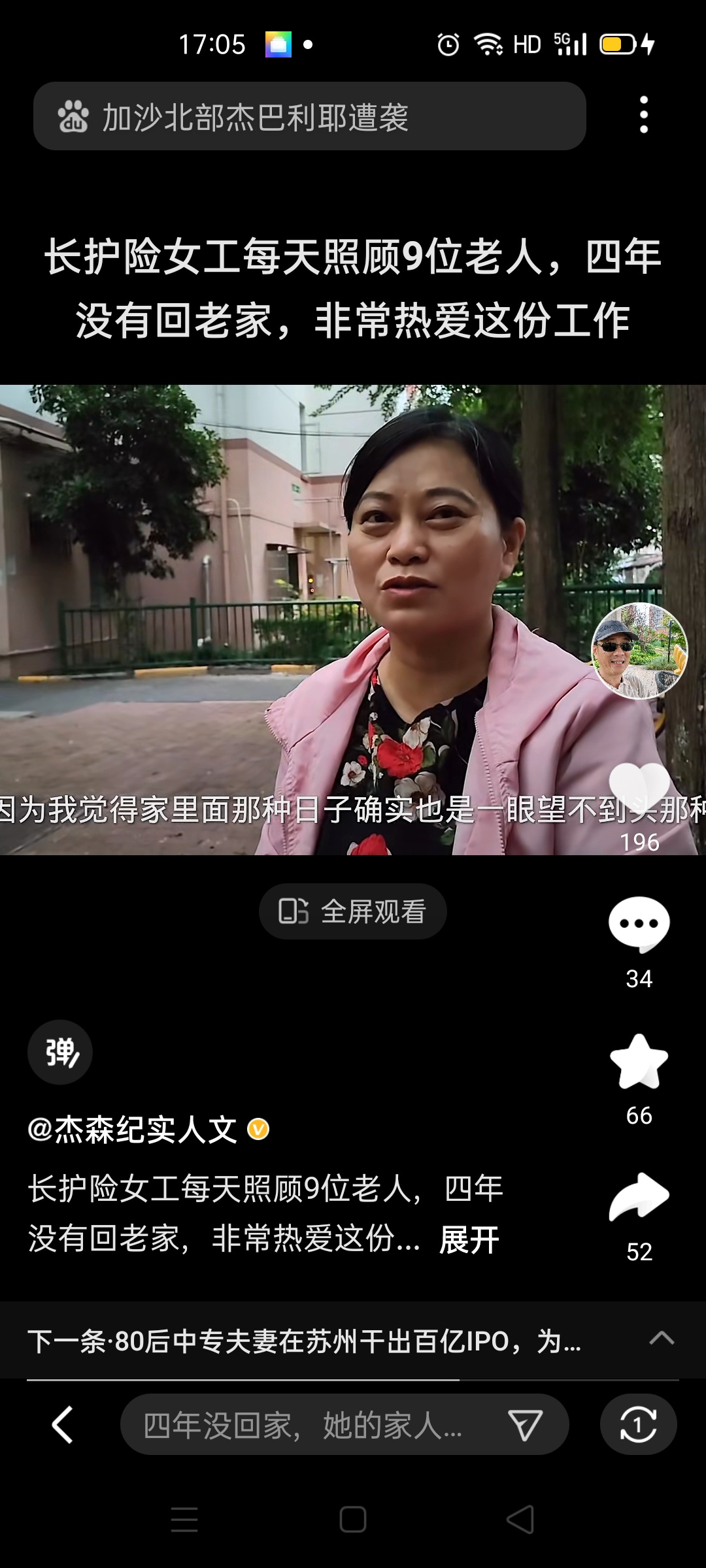Toggle the 弹 danmaku button
The image size is (706, 1568).
coord(60,1052)
